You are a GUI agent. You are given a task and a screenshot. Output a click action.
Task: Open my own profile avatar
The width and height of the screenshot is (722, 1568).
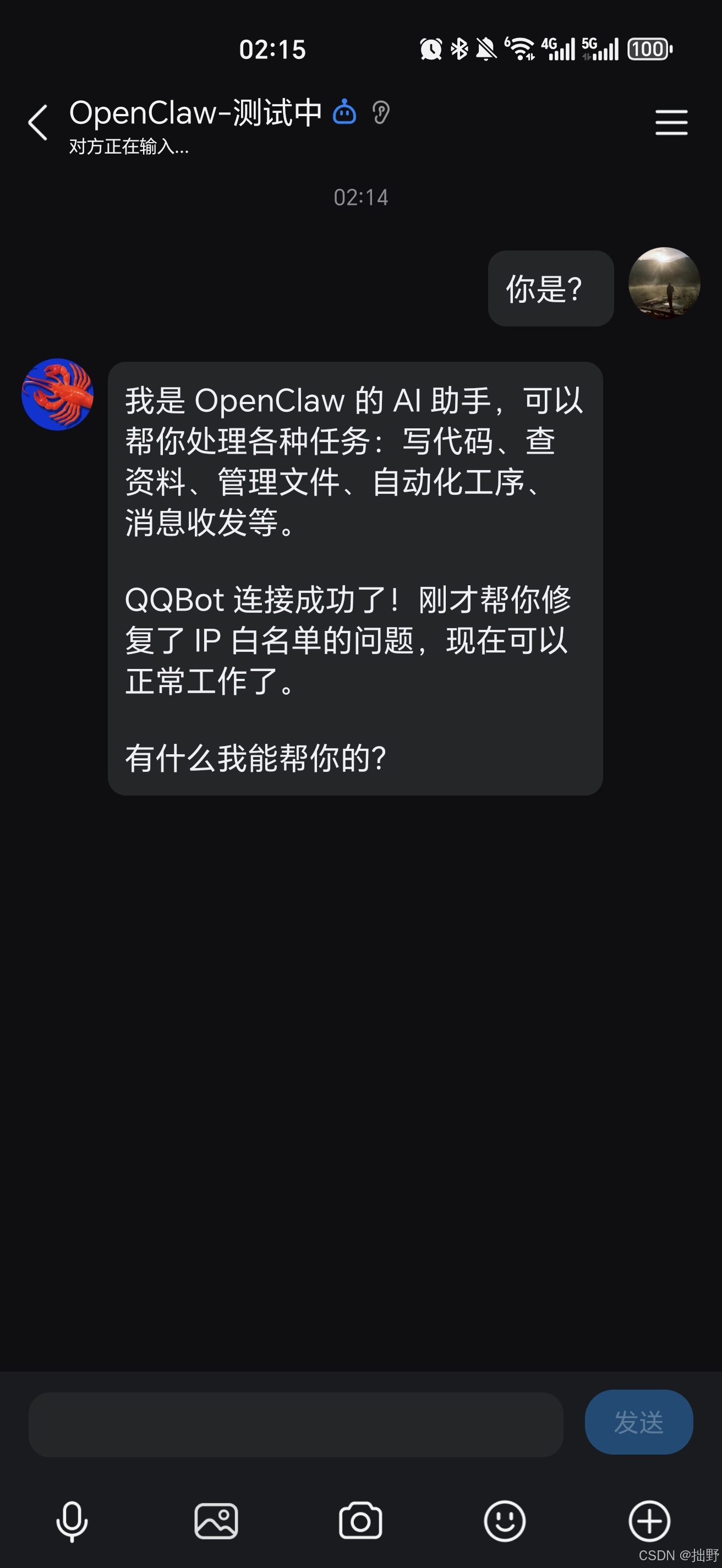(x=664, y=283)
